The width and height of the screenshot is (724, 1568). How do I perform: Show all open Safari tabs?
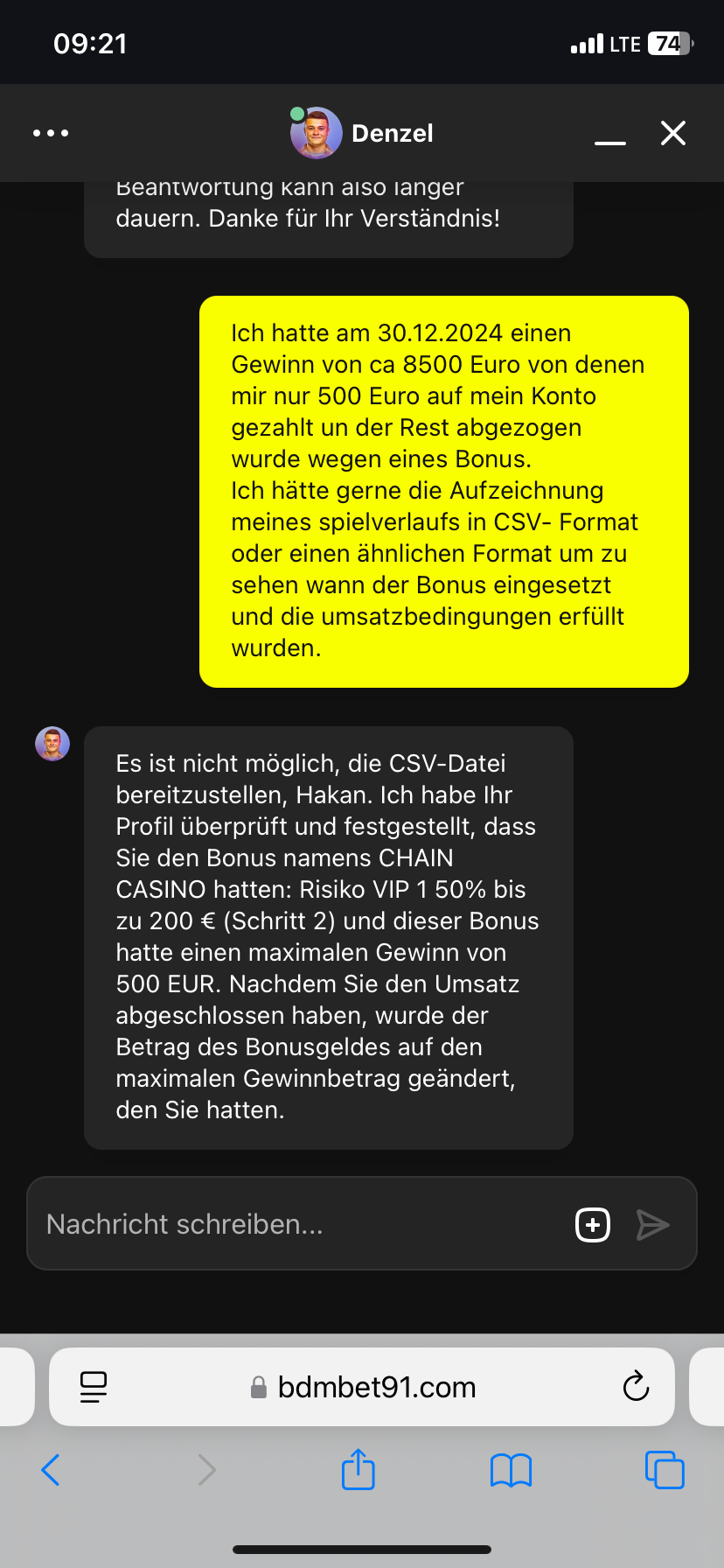coord(665,1470)
